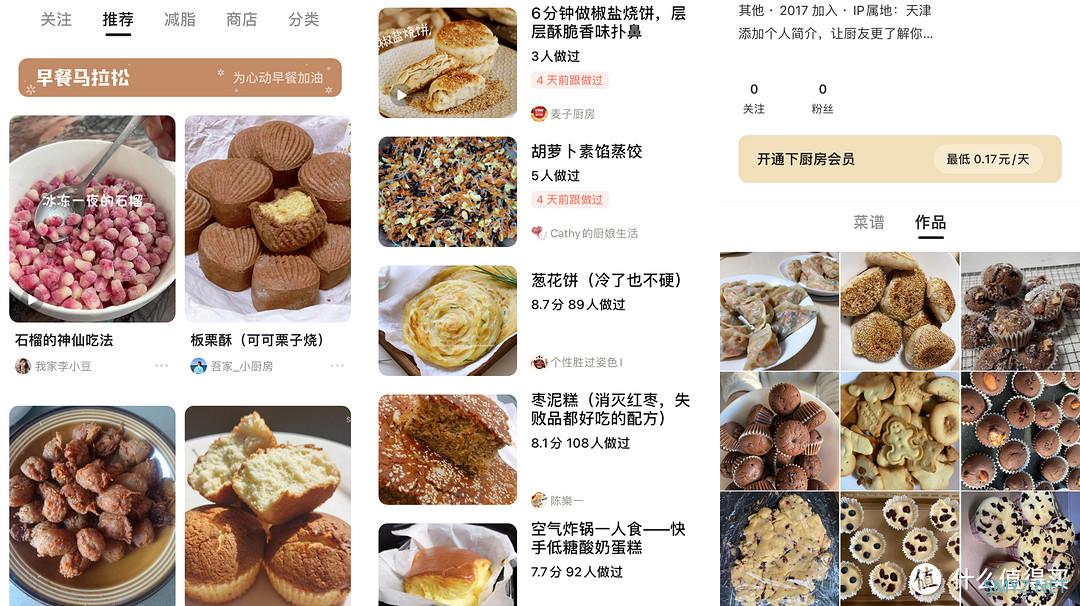The image size is (1080, 606).
Task: Open the 葱花饼（冷了也不硬）recipe
Action: pyautogui.click(x=605, y=280)
